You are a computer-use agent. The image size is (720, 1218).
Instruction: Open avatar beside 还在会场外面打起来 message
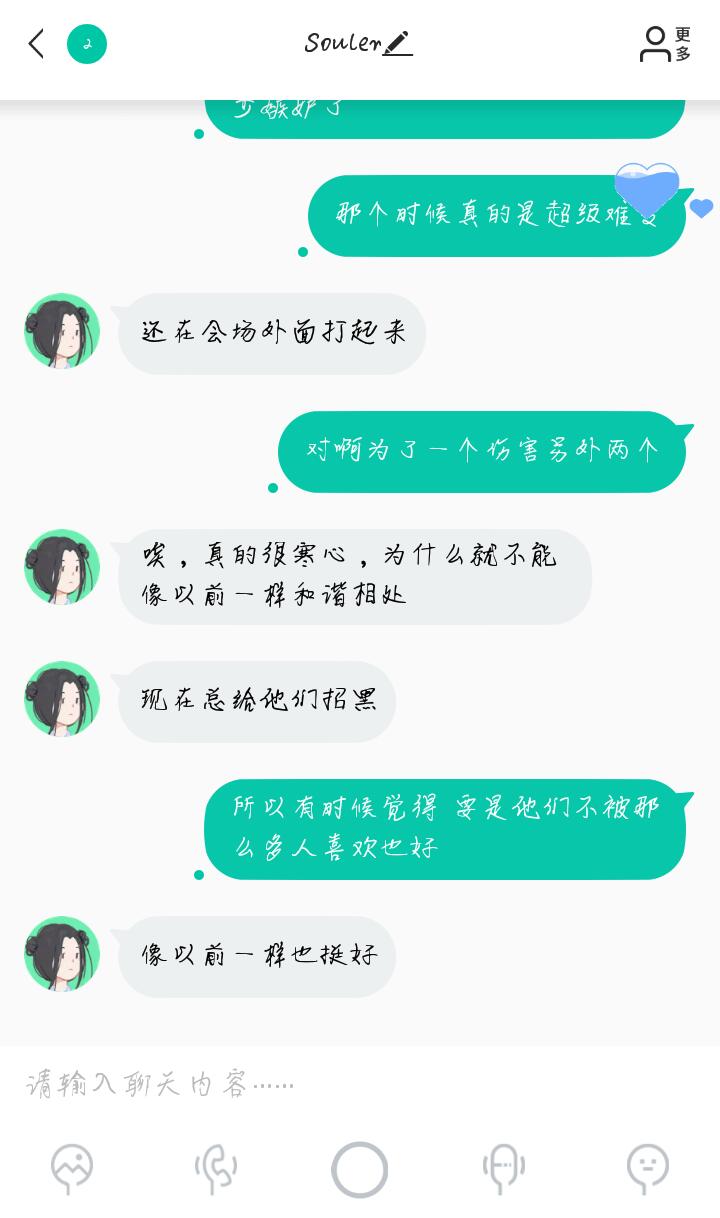point(62,331)
